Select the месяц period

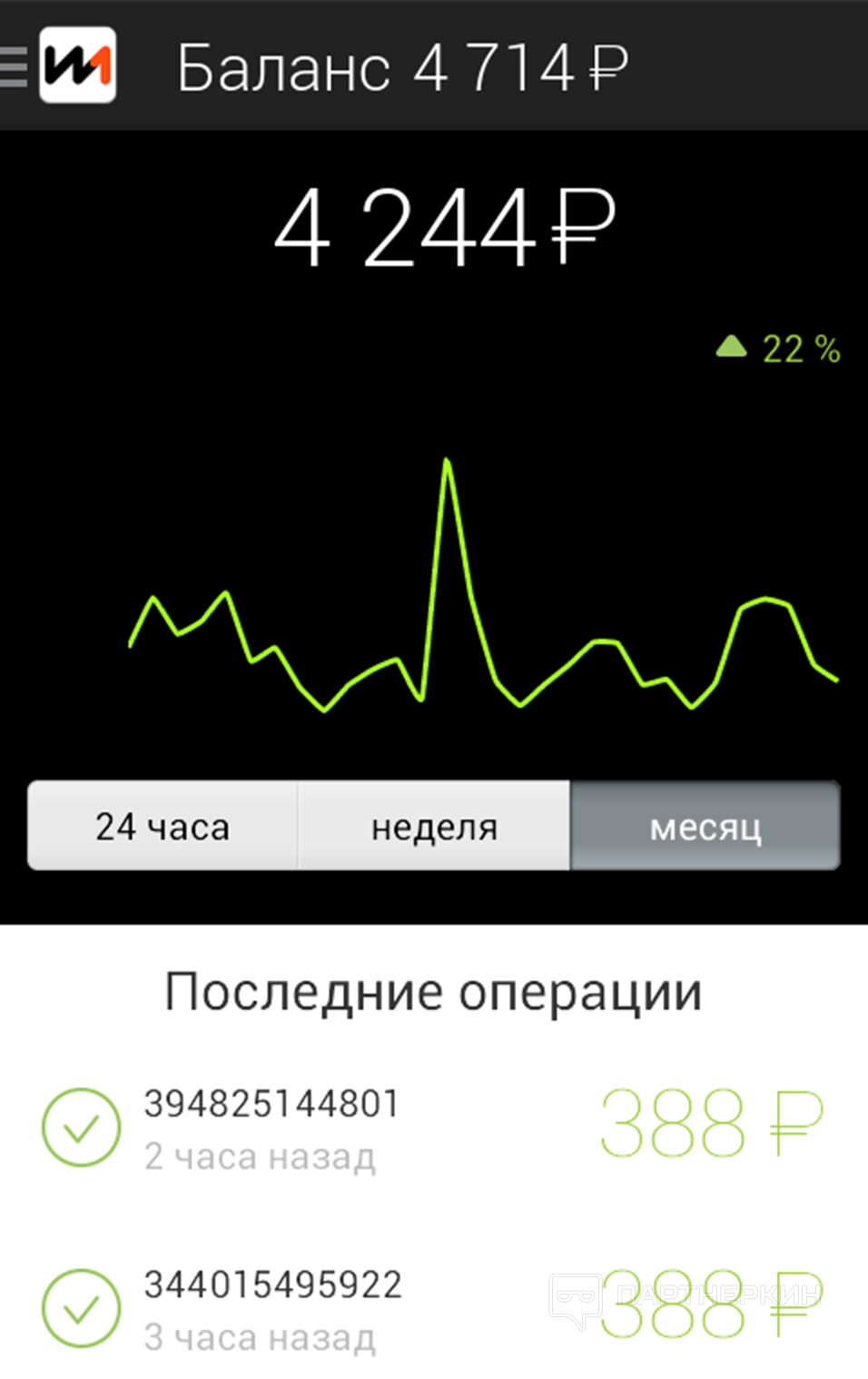coord(705,827)
